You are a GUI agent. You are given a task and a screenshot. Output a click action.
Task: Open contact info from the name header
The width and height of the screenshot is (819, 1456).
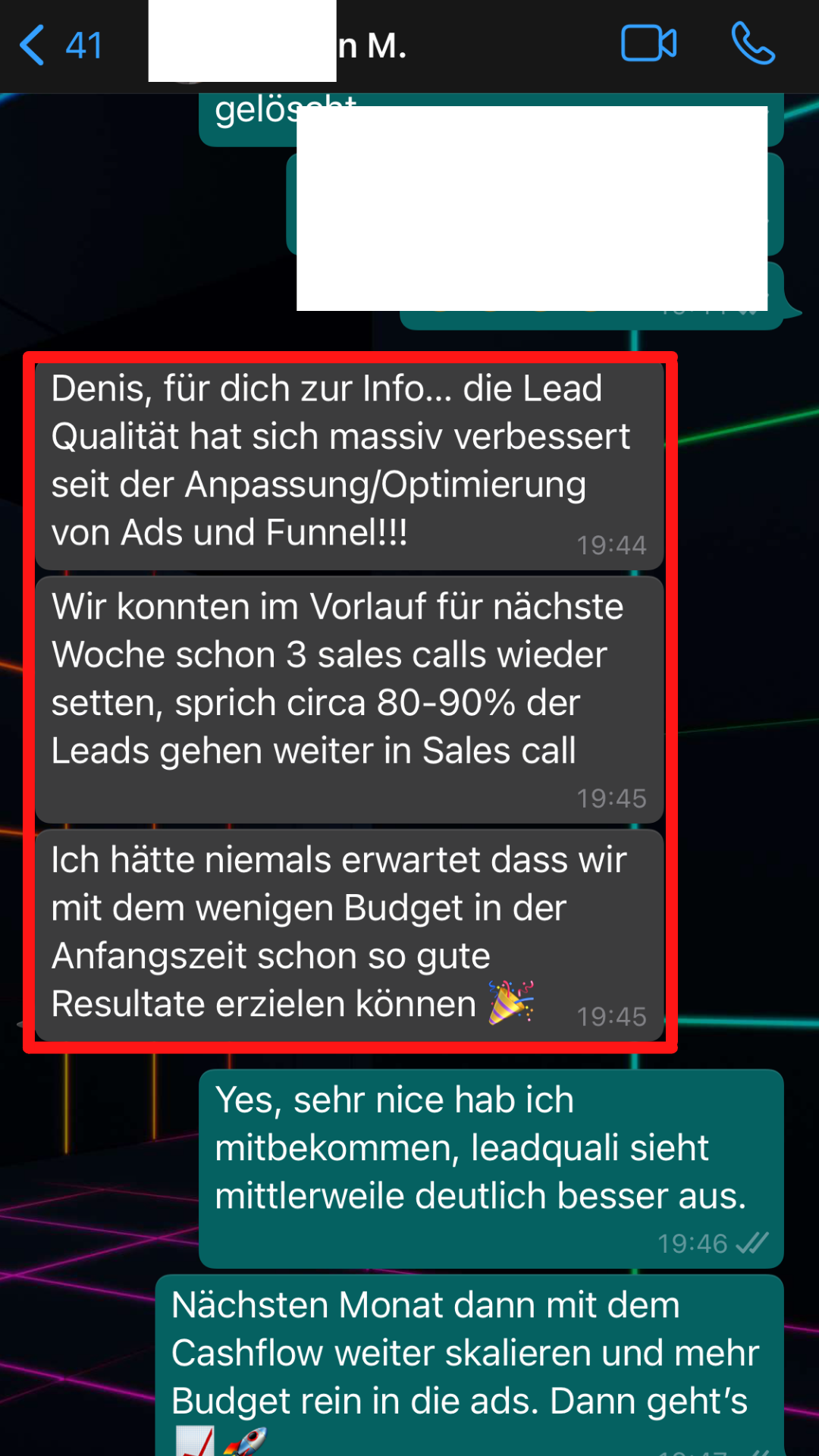click(372, 45)
